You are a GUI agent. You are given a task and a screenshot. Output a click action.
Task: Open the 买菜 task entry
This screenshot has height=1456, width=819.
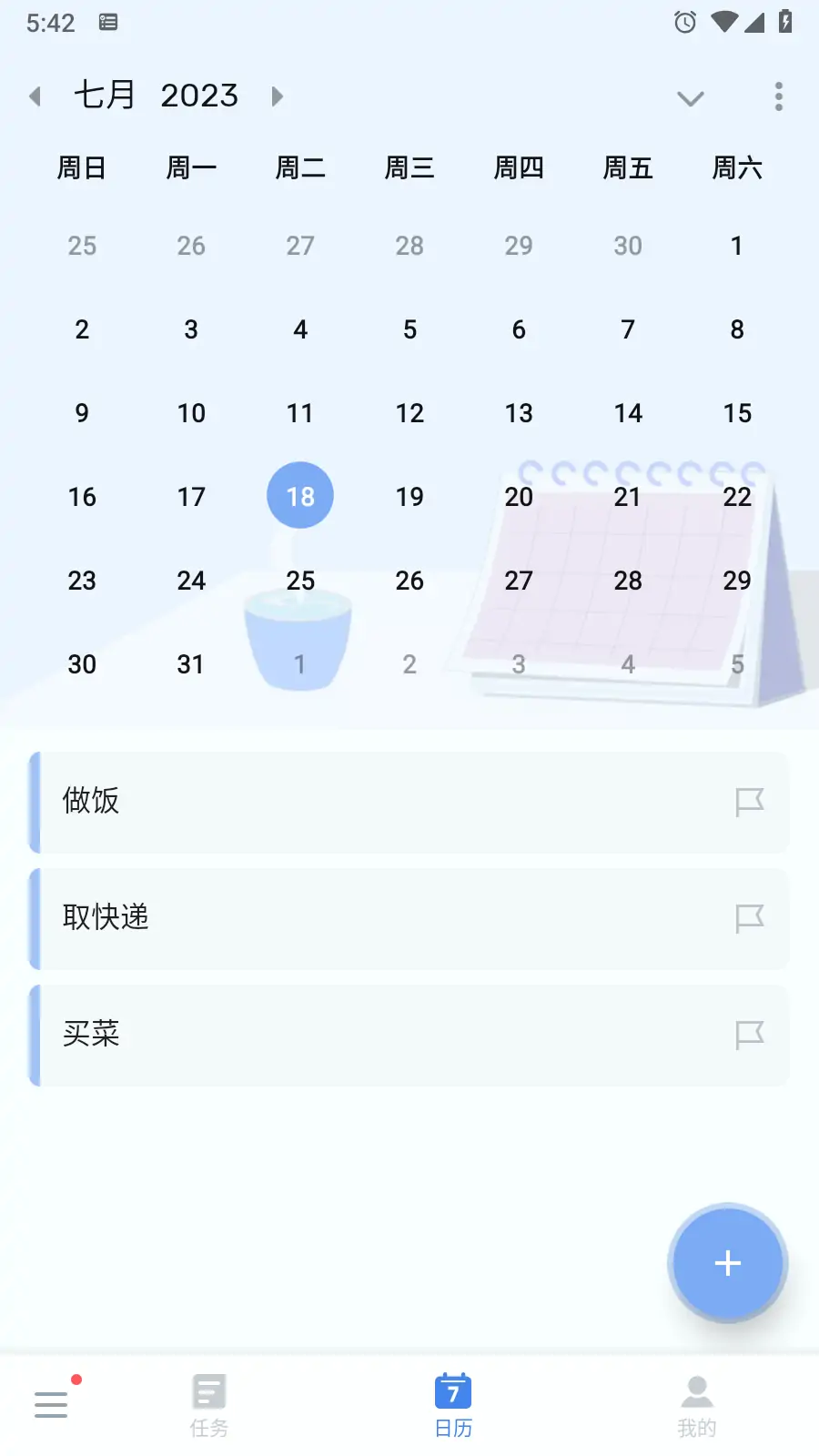coord(364,1035)
